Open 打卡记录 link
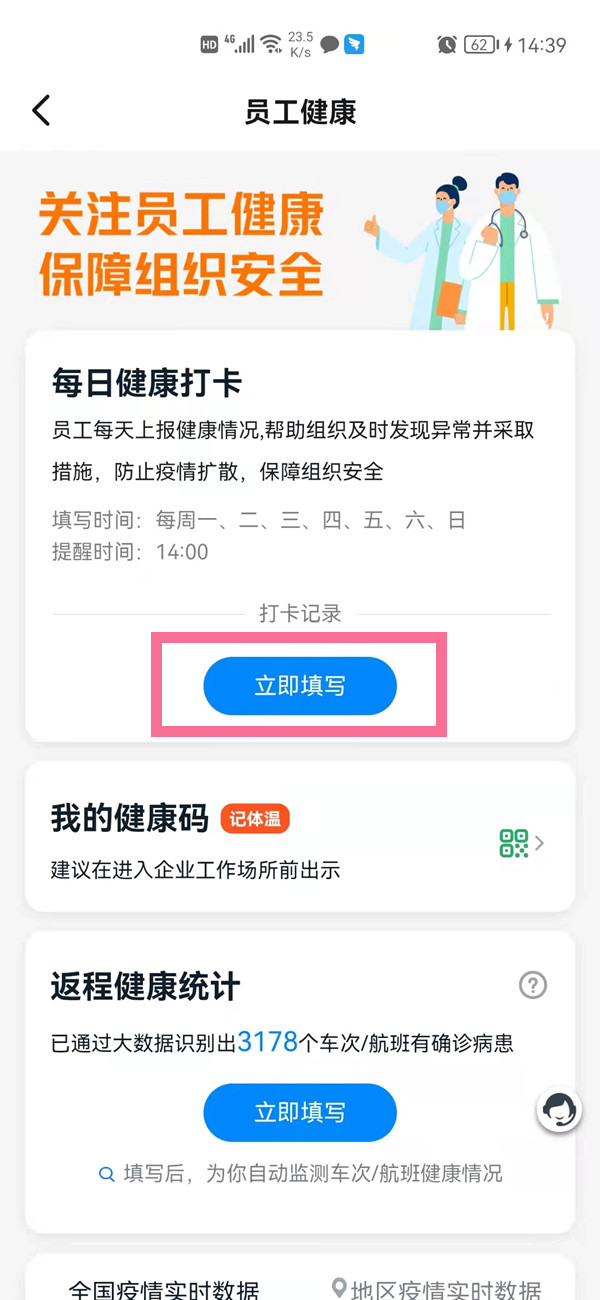The image size is (600, 1300). pyautogui.click(x=300, y=614)
